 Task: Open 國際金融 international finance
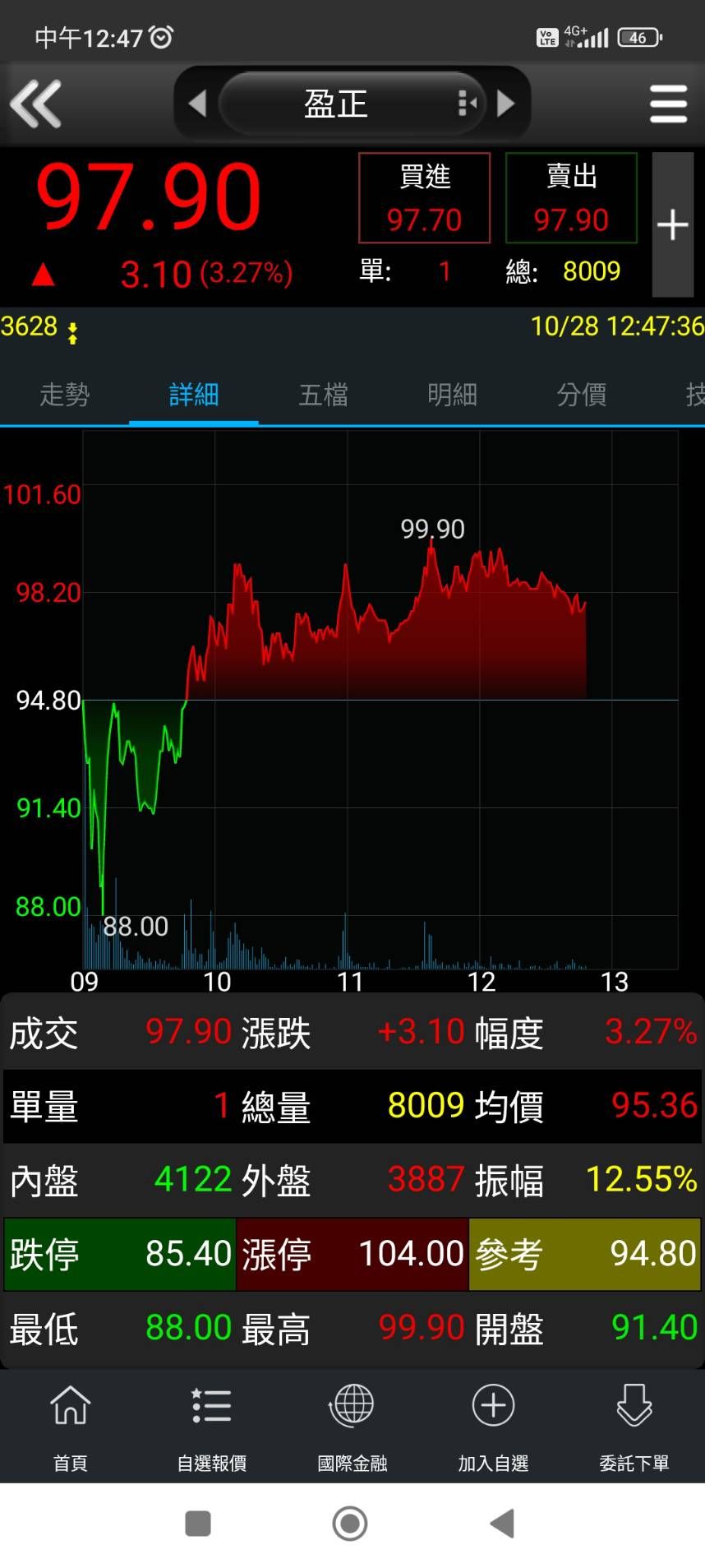tap(352, 1426)
